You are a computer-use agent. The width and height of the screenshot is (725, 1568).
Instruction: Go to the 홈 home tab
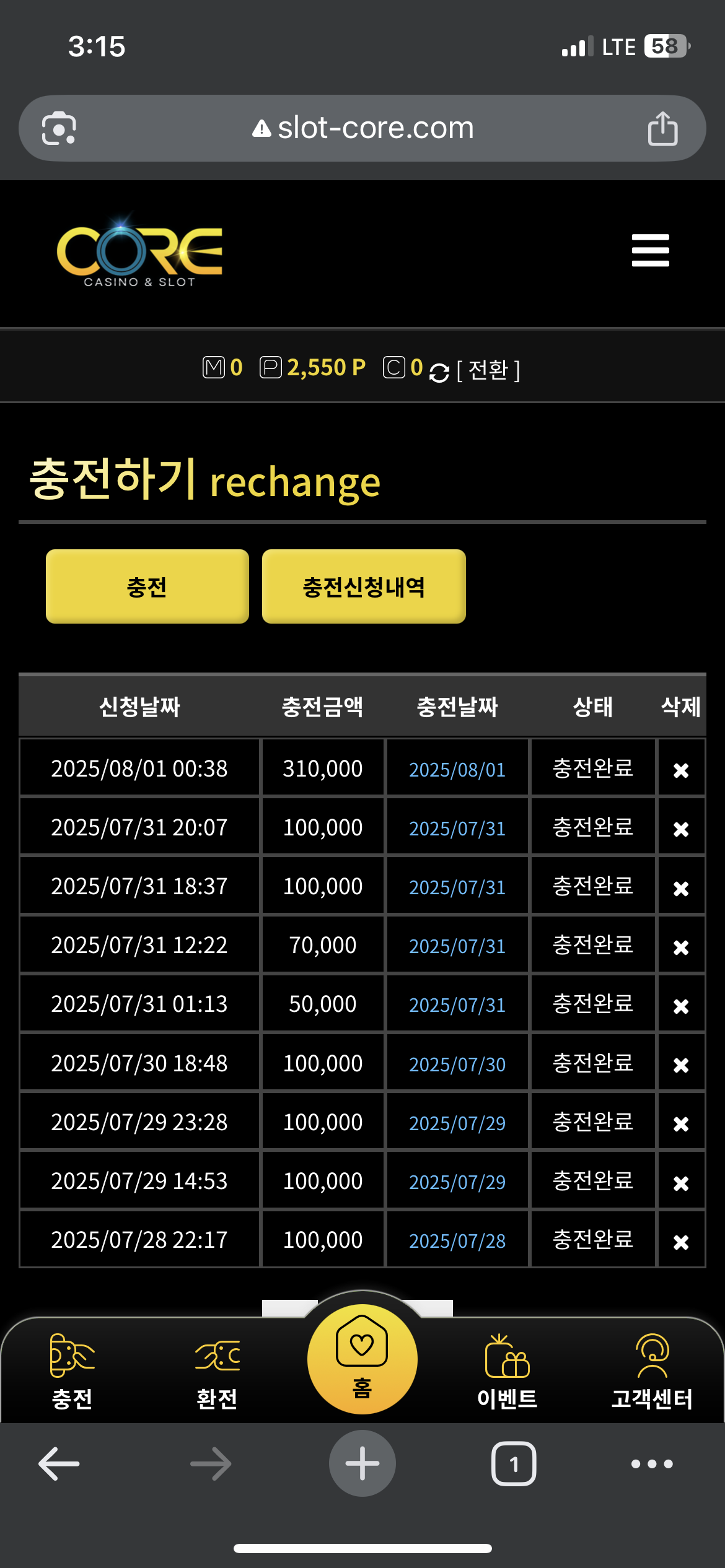pyautogui.click(x=362, y=1359)
